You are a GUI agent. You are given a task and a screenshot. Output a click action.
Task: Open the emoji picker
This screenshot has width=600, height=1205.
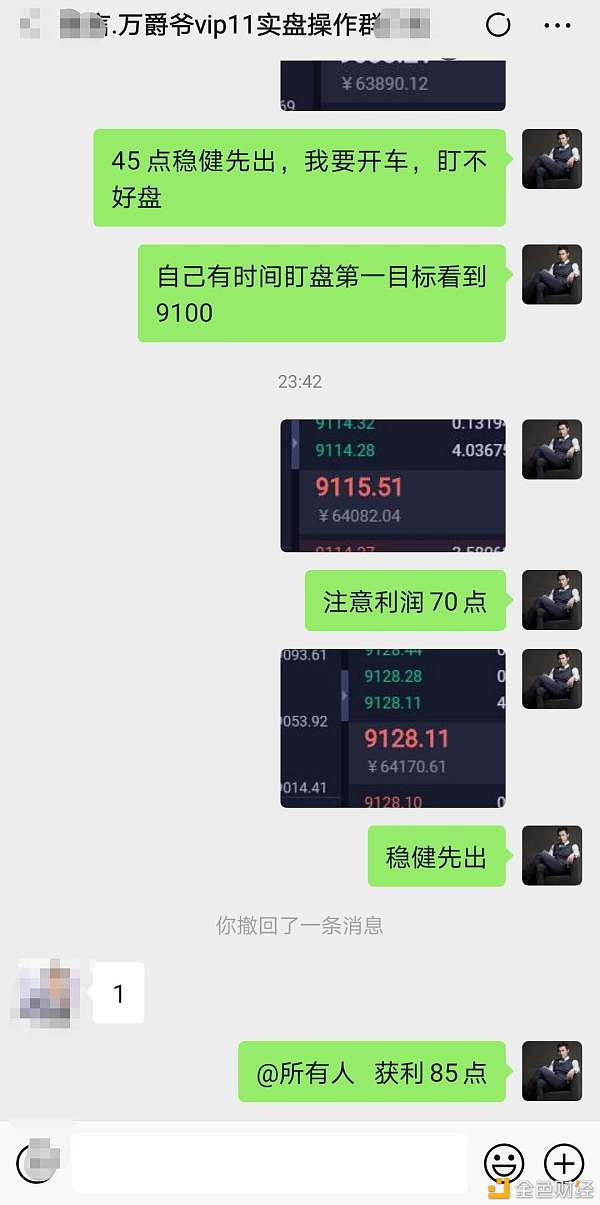click(x=504, y=1163)
